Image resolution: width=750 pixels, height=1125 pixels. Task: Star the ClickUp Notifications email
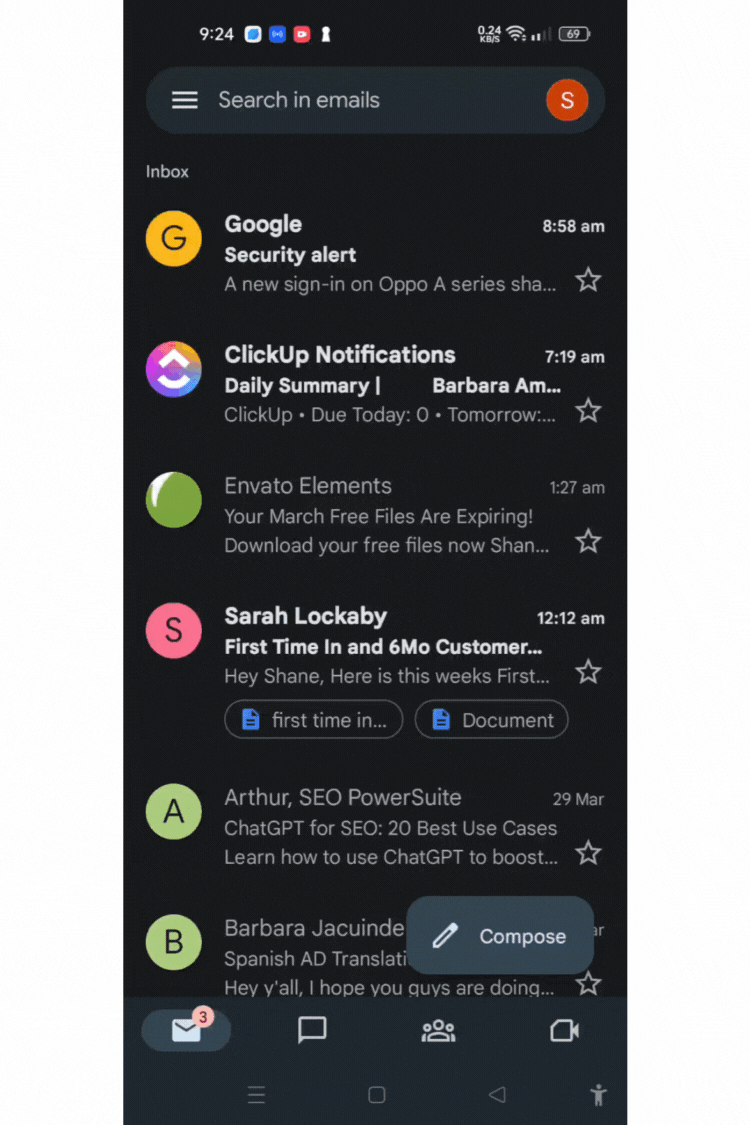588,410
